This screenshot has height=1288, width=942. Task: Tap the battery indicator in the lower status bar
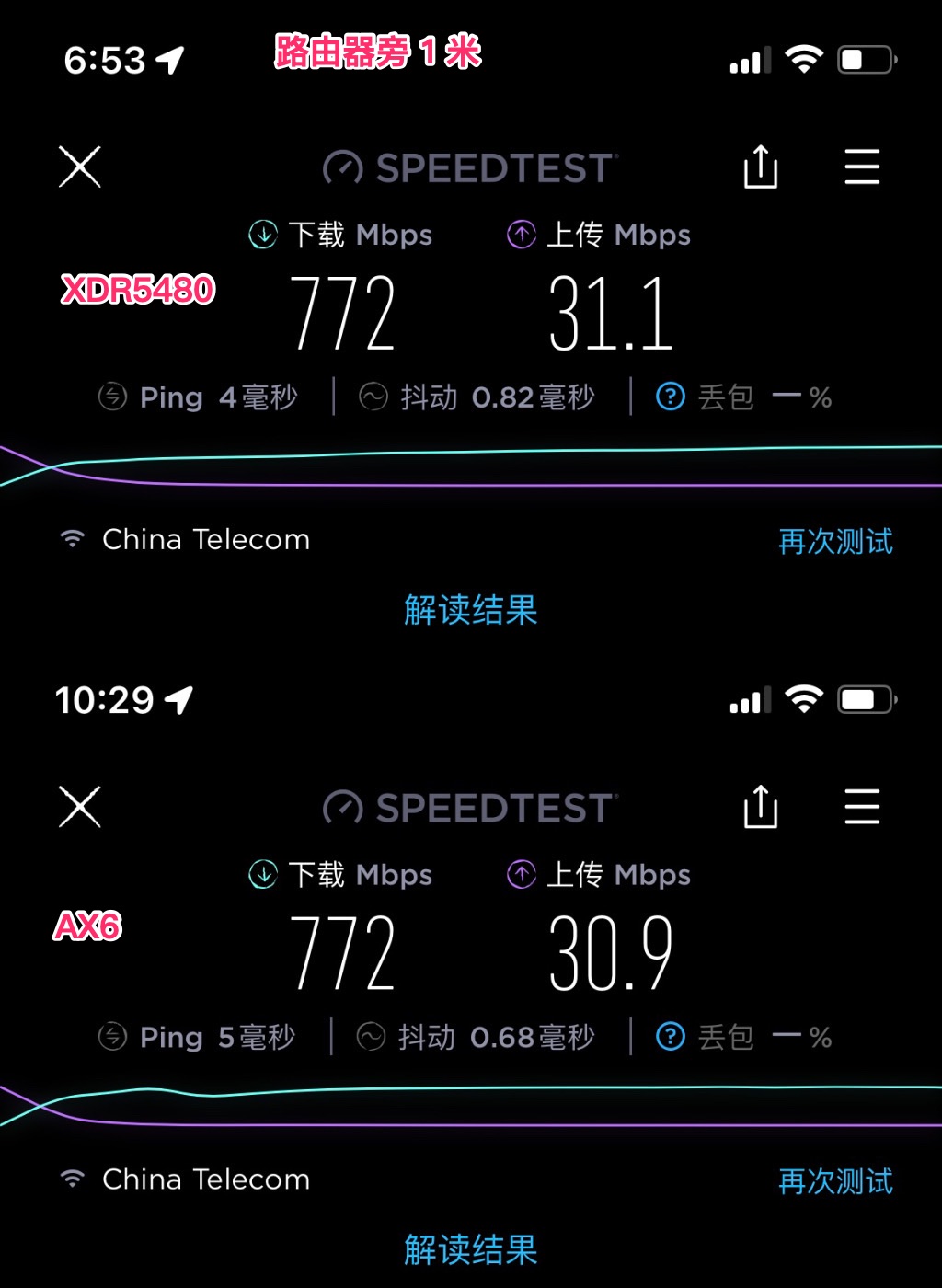tap(863, 699)
